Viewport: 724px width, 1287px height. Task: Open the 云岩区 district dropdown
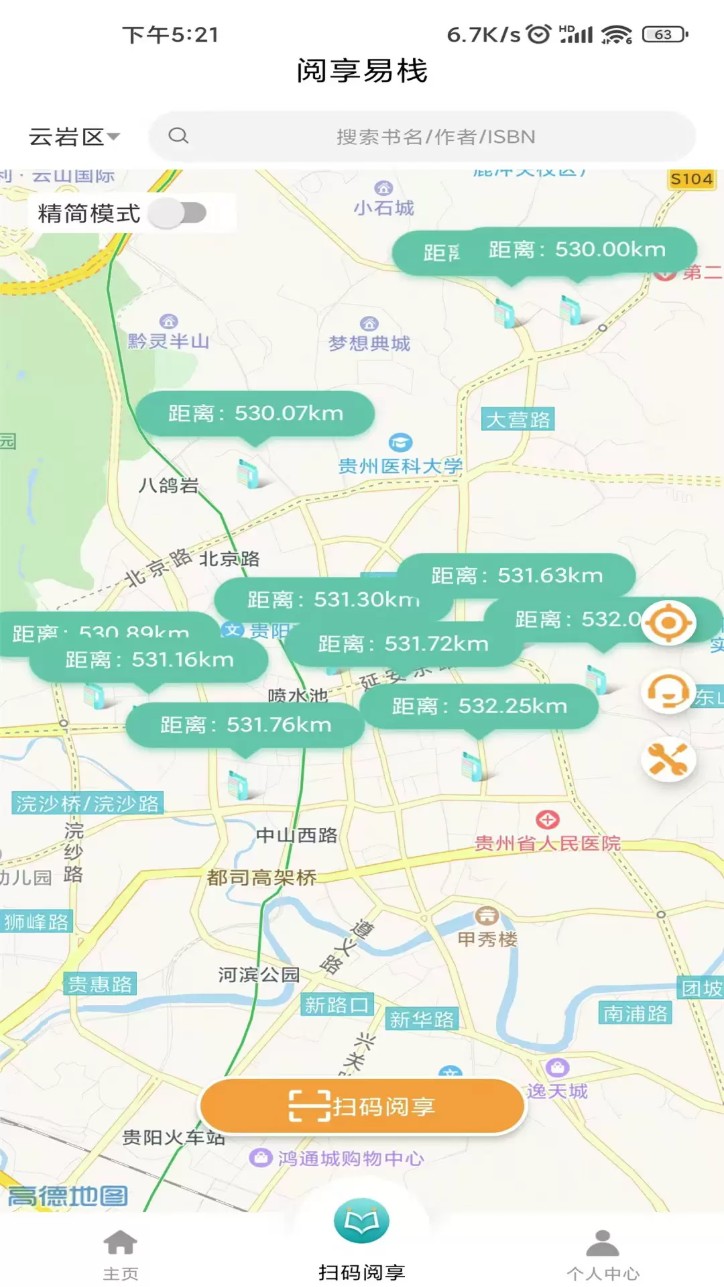tap(74, 137)
